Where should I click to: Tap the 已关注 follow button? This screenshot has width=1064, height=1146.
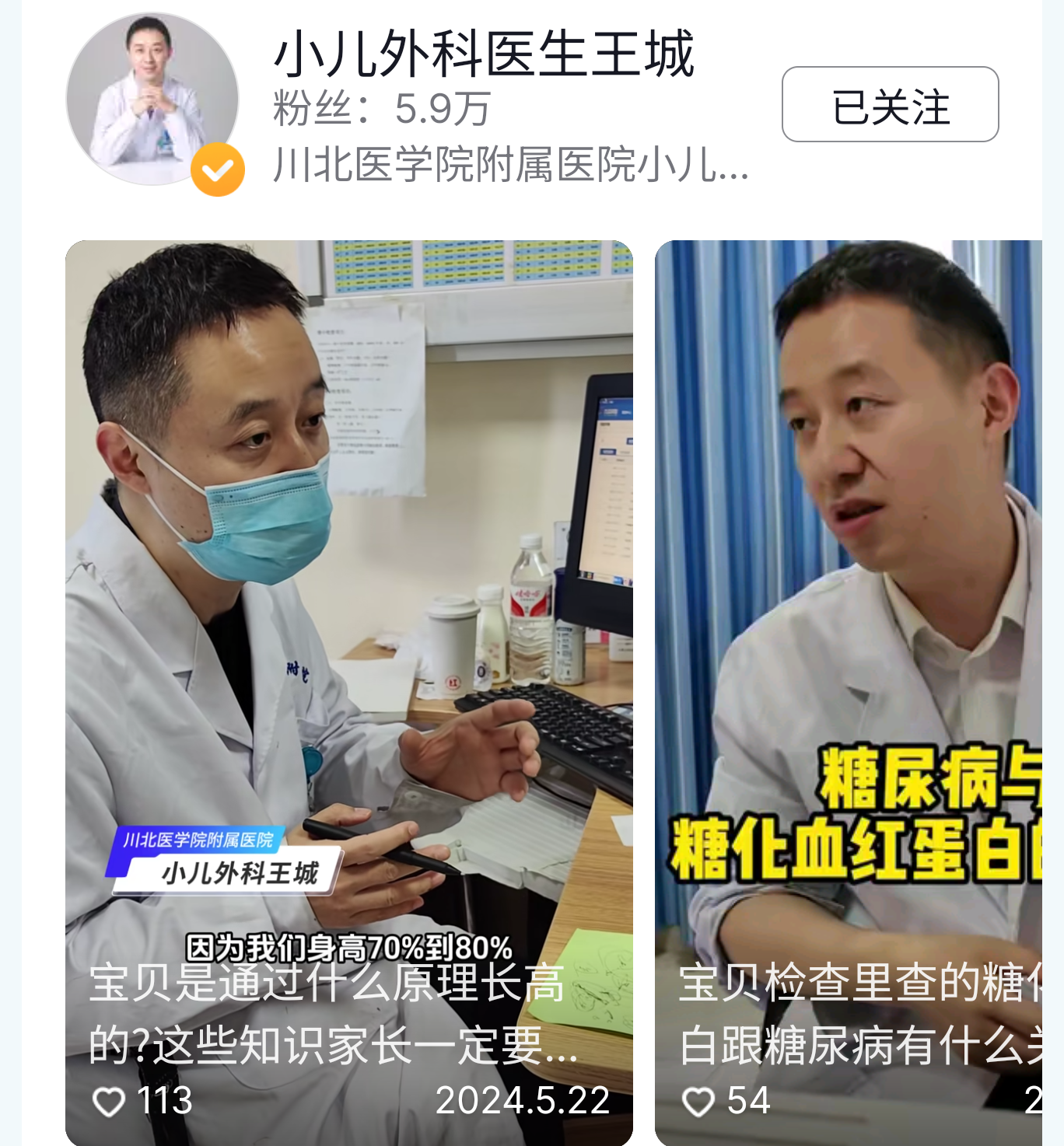[x=890, y=105]
